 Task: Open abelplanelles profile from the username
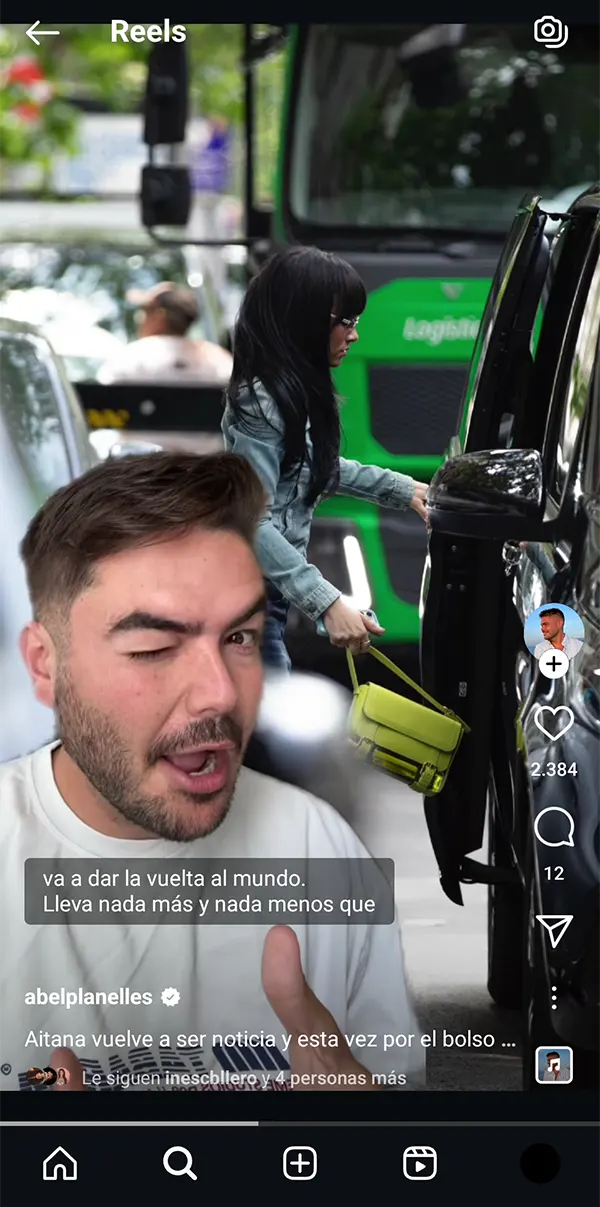coord(88,997)
